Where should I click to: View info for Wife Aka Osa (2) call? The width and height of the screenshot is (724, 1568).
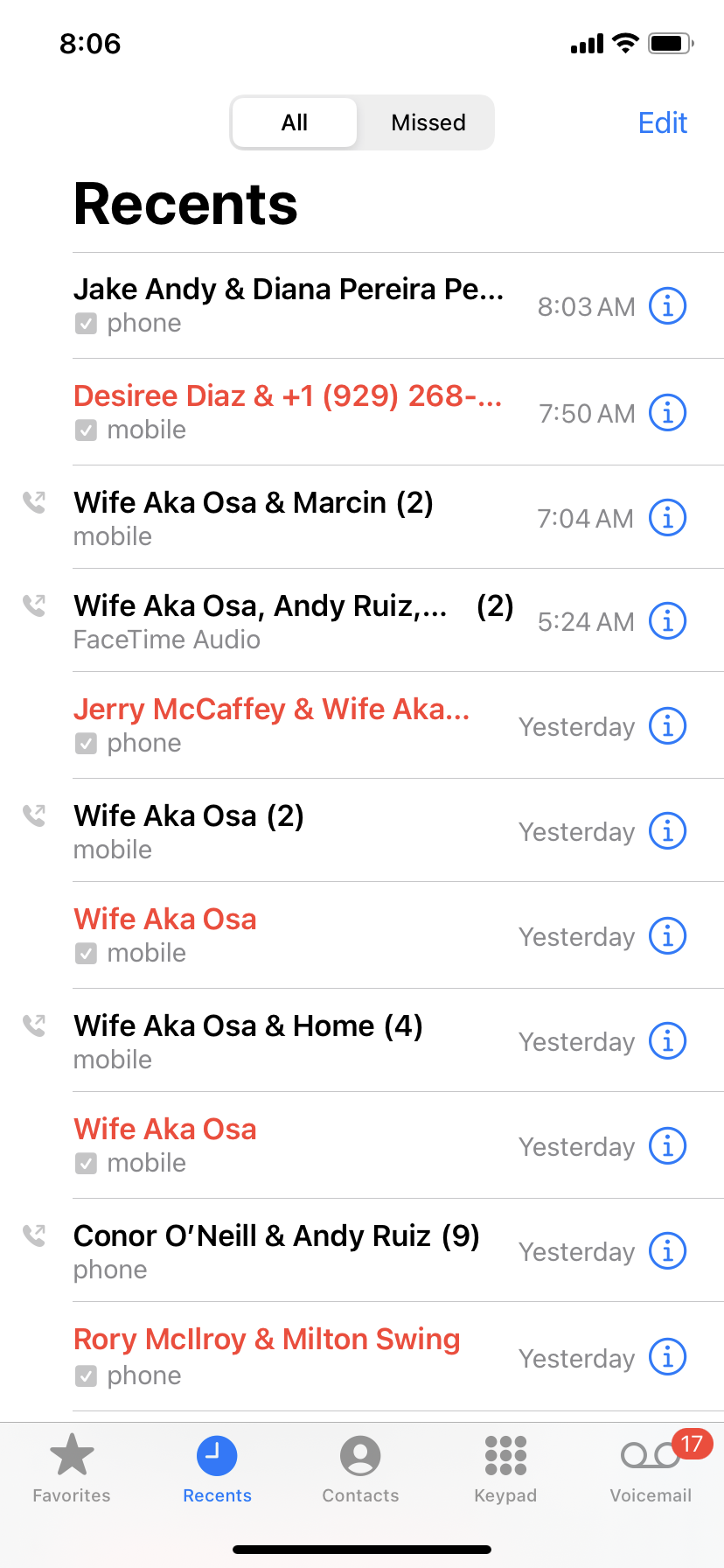[667, 831]
